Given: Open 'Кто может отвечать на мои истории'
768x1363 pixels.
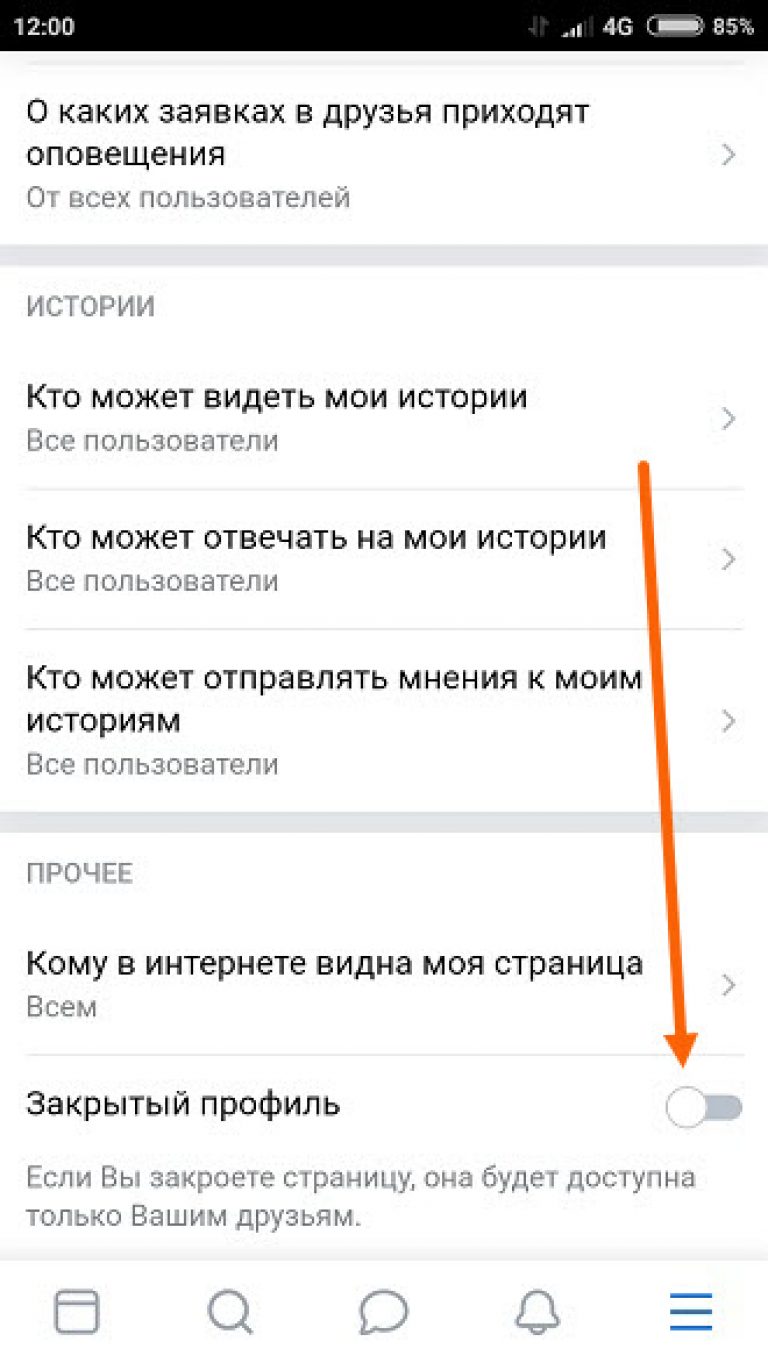Looking at the screenshot, I should click(x=384, y=558).
